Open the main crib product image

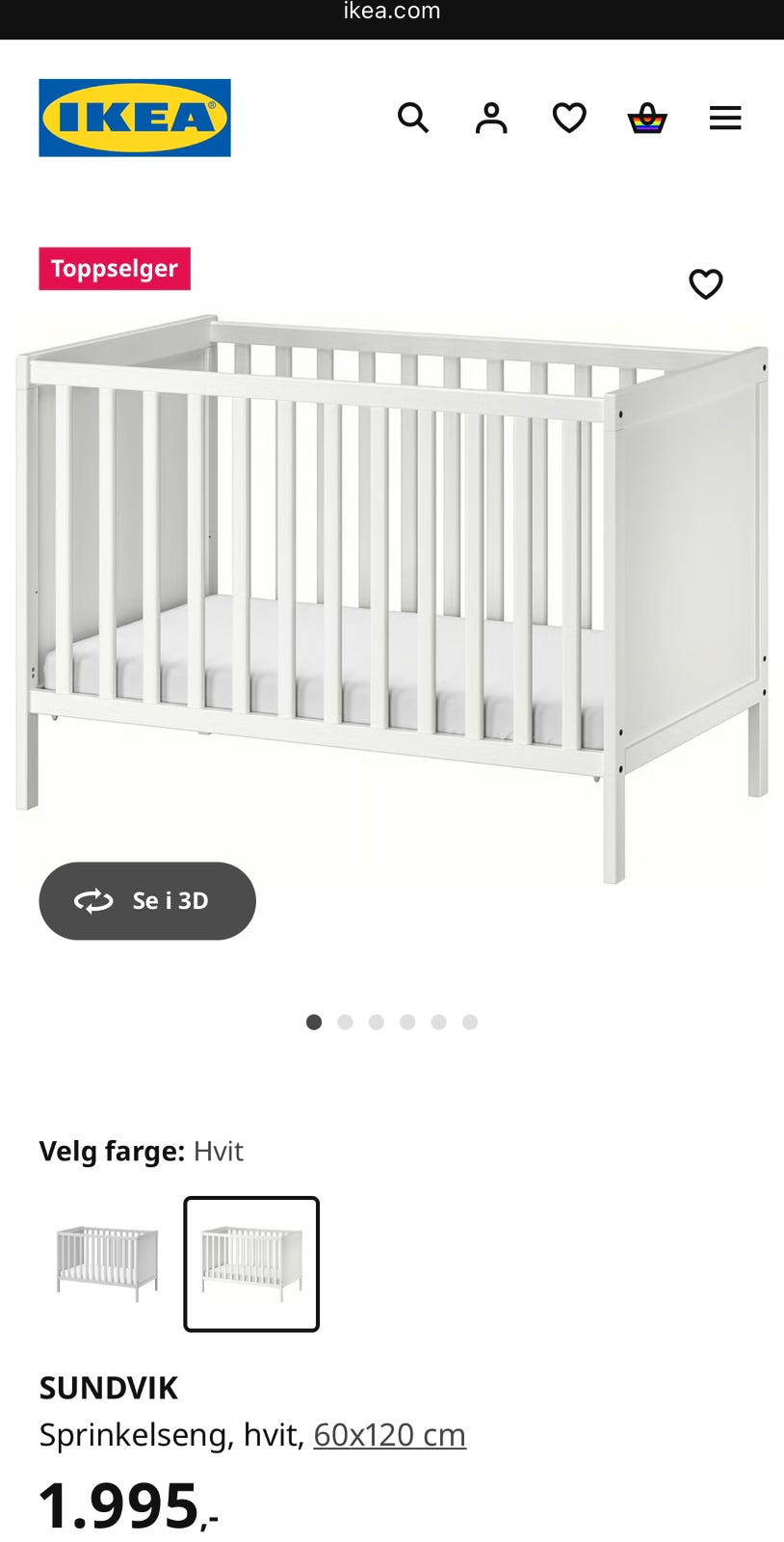click(x=392, y=598)
